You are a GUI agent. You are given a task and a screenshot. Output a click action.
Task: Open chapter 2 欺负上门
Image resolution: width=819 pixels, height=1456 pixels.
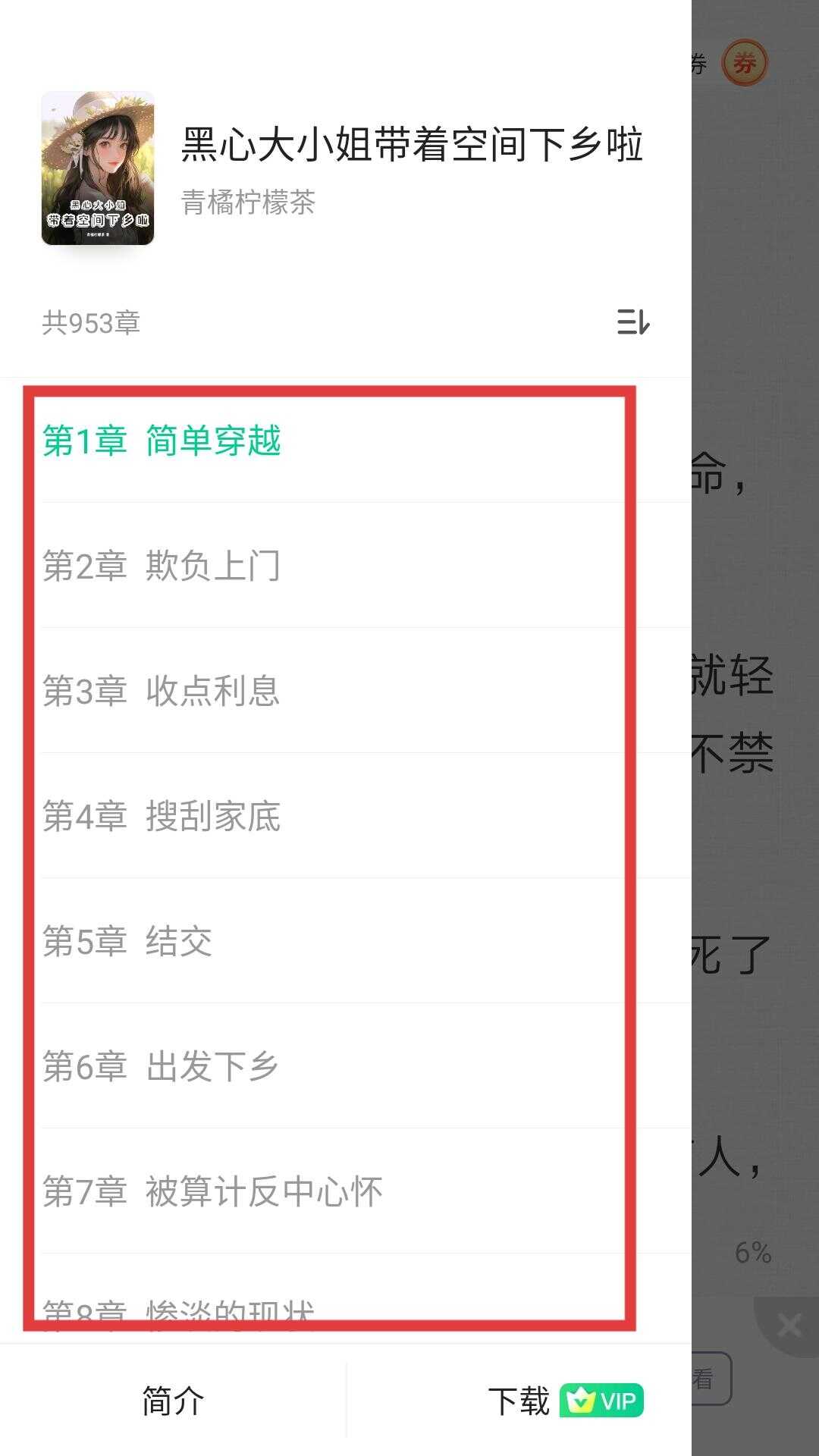point(162,566)
